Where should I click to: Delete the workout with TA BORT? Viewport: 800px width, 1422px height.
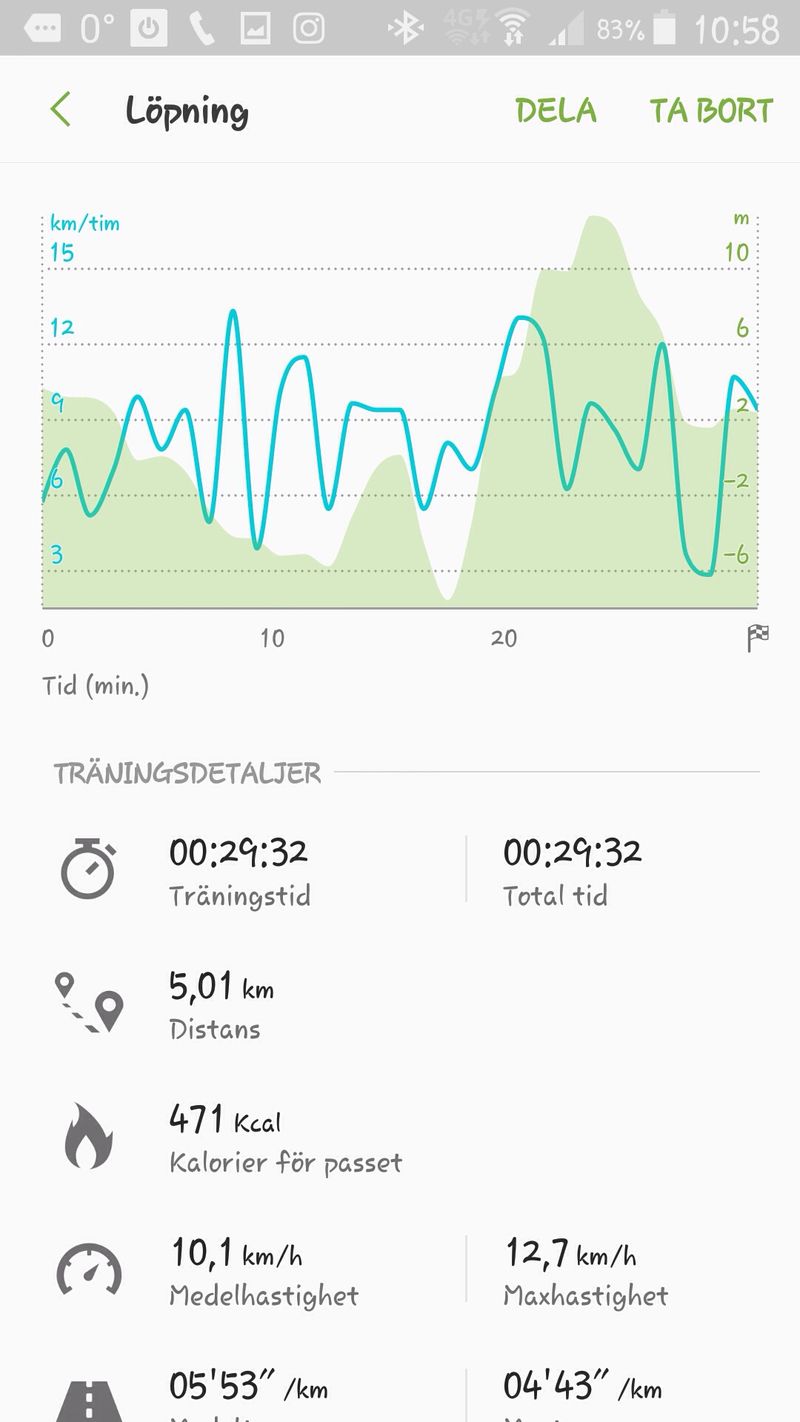tap(711, 110)
